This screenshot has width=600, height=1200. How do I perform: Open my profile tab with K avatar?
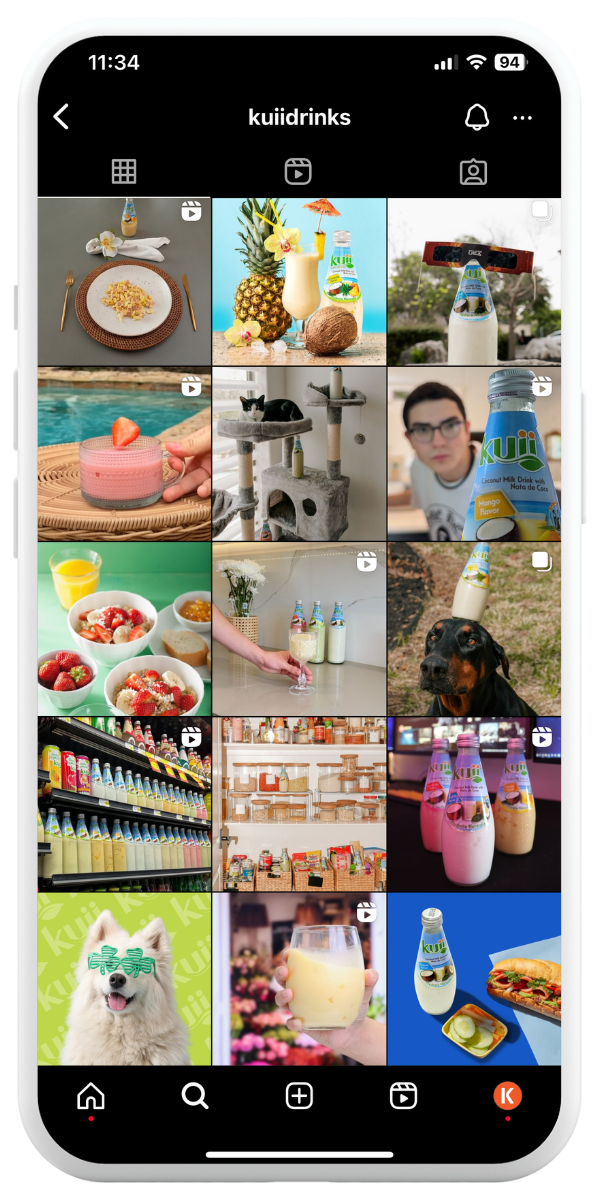click(x=507, y=1096)
